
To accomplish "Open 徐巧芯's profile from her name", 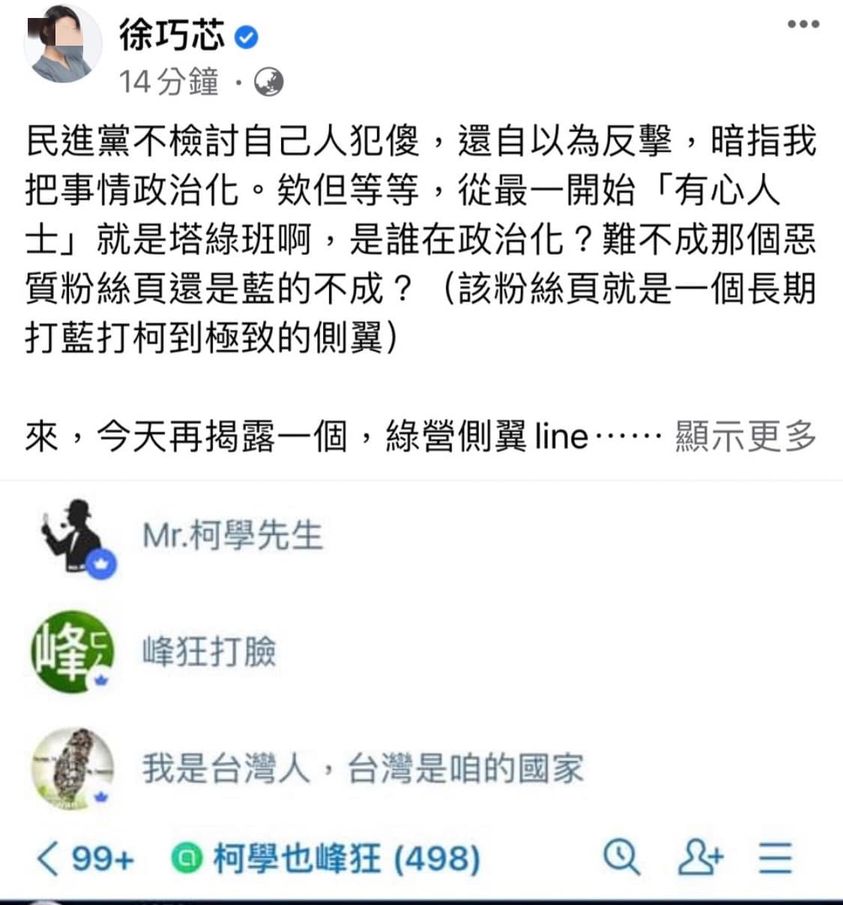I will point(172,38).
